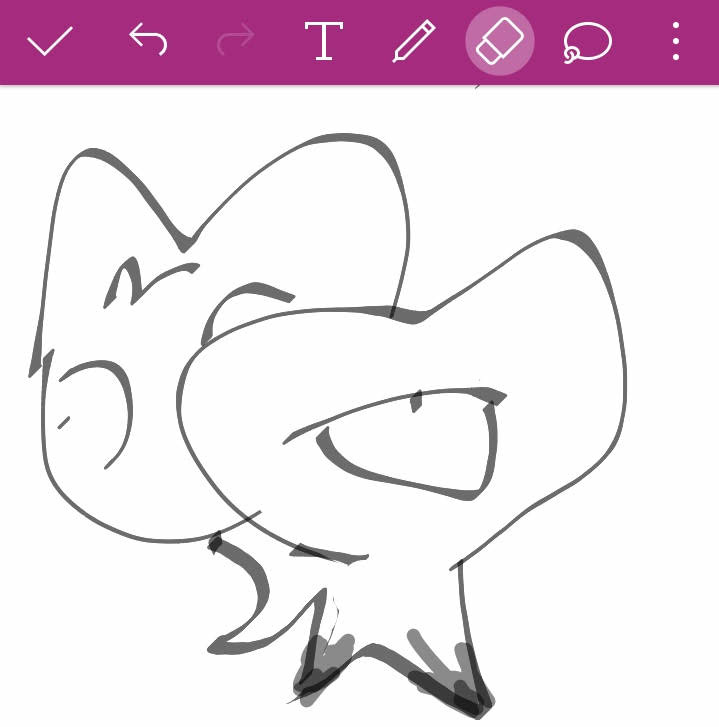Viewport: 719px width, 727px height.
Task: Choose the lasso selection tool
Action: click(587, 42)
